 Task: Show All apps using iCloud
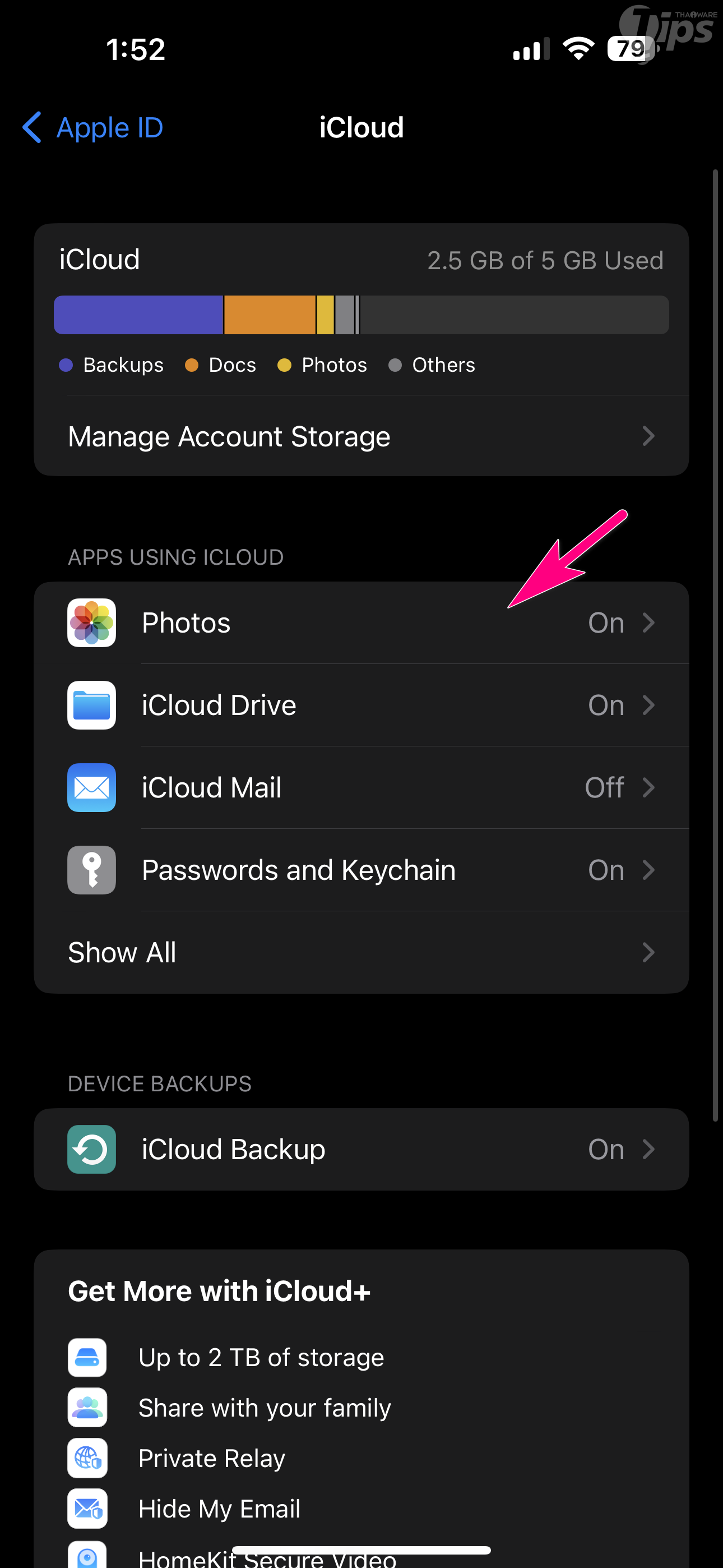(361, 953)
